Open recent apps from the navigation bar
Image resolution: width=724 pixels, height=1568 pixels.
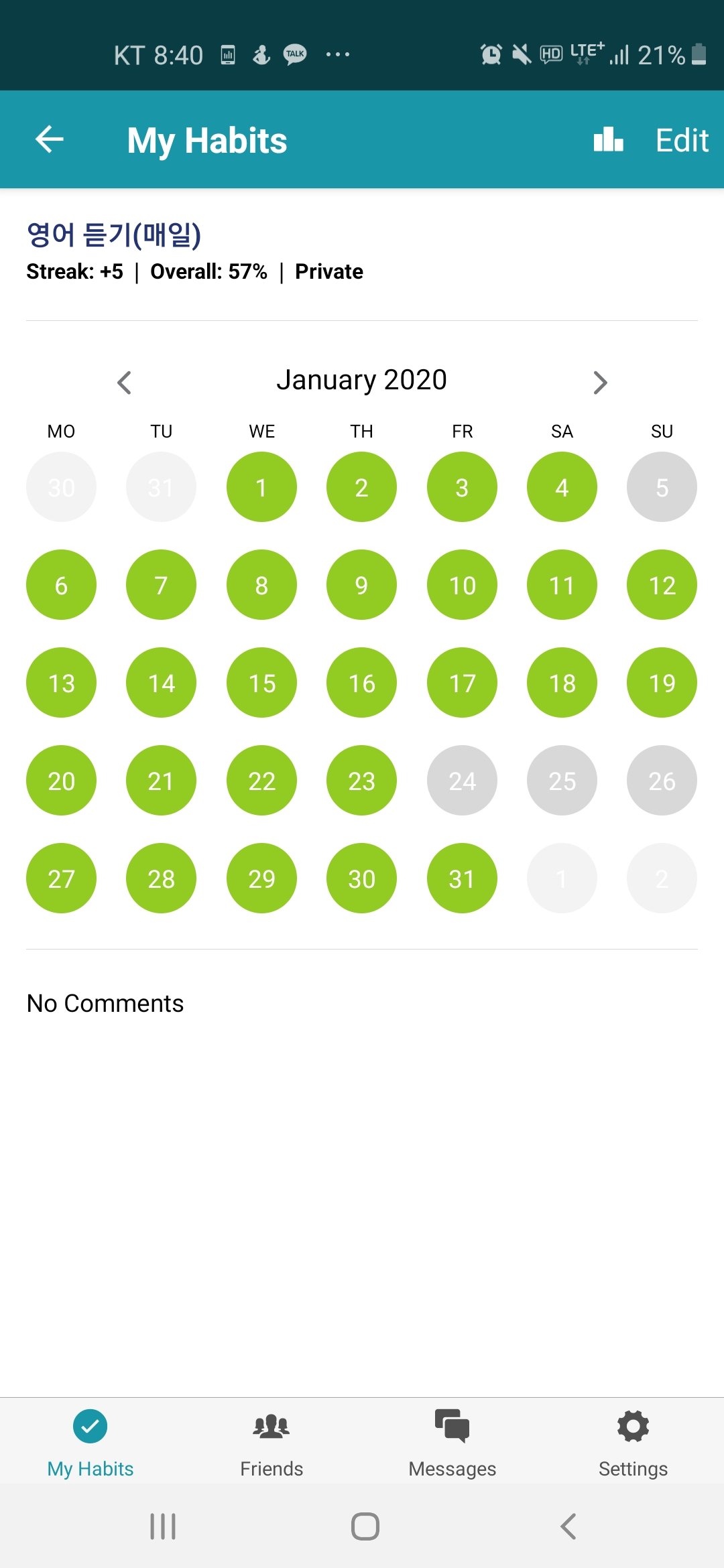tap(163, 1526)
